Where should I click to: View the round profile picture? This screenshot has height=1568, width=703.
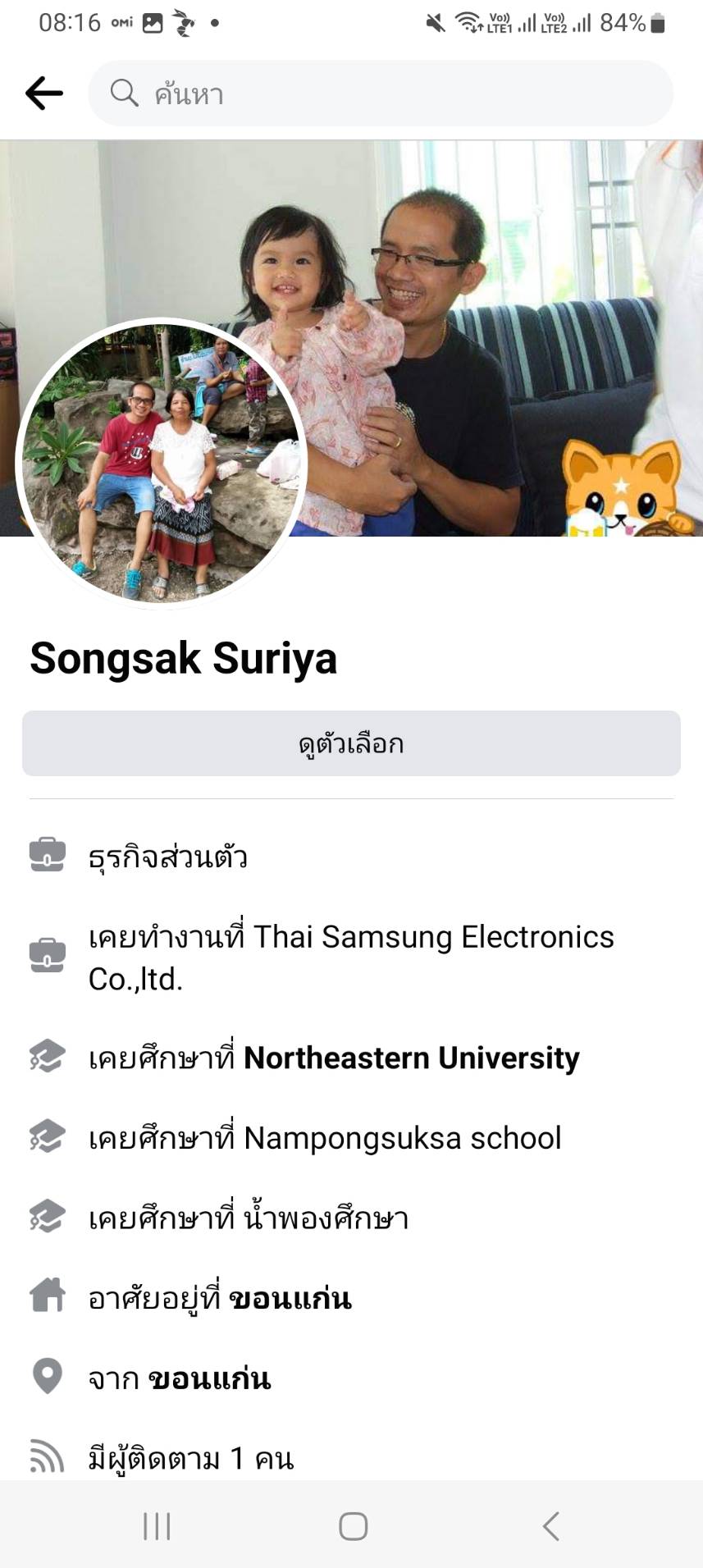tap(161, 462)
